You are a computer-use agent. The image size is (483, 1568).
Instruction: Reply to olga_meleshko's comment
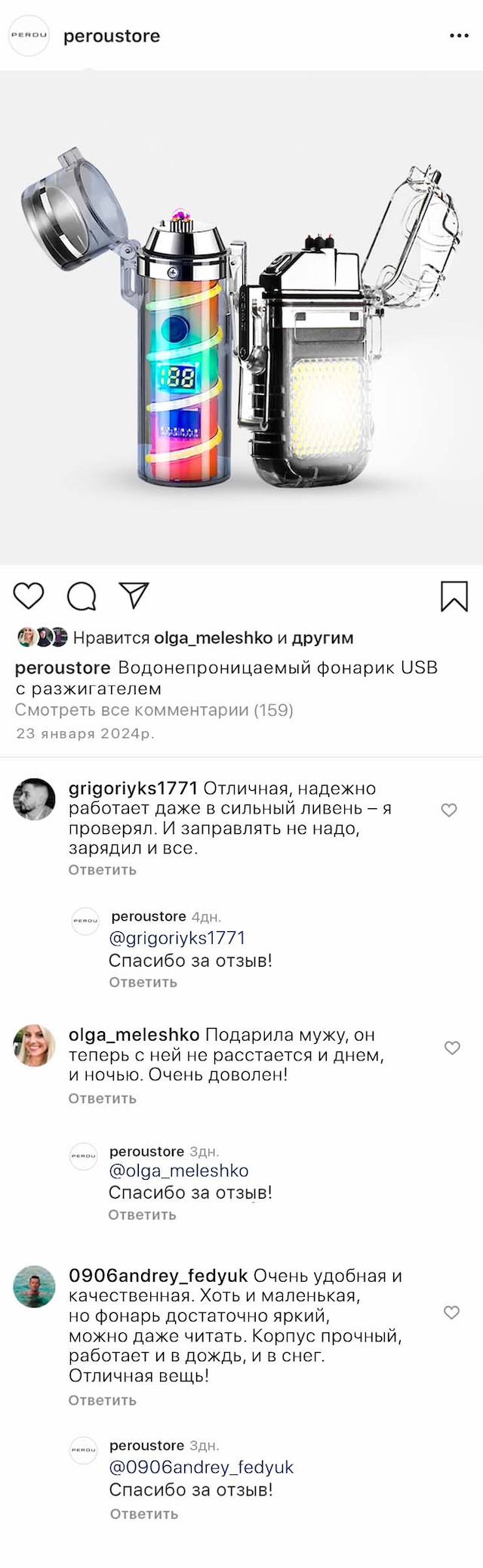[x=102, y=1098]
